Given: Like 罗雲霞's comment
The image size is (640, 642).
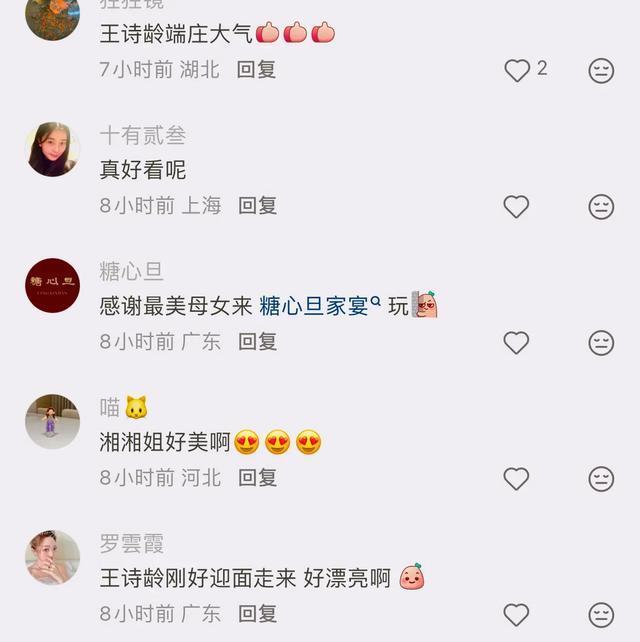Looking at the screenshot, I should click(516, 614).
